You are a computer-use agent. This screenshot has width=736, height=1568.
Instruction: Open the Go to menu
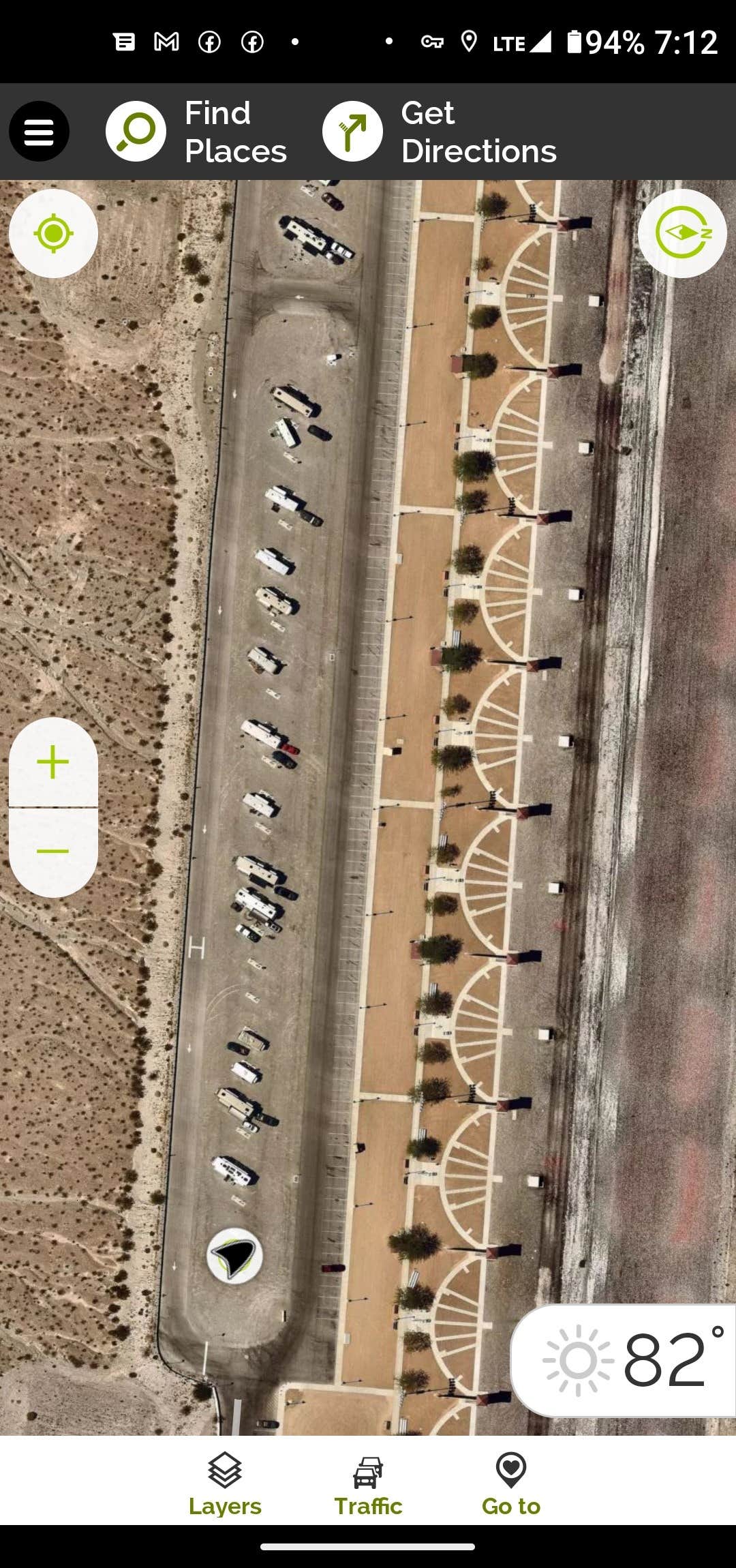(511, 1483)
